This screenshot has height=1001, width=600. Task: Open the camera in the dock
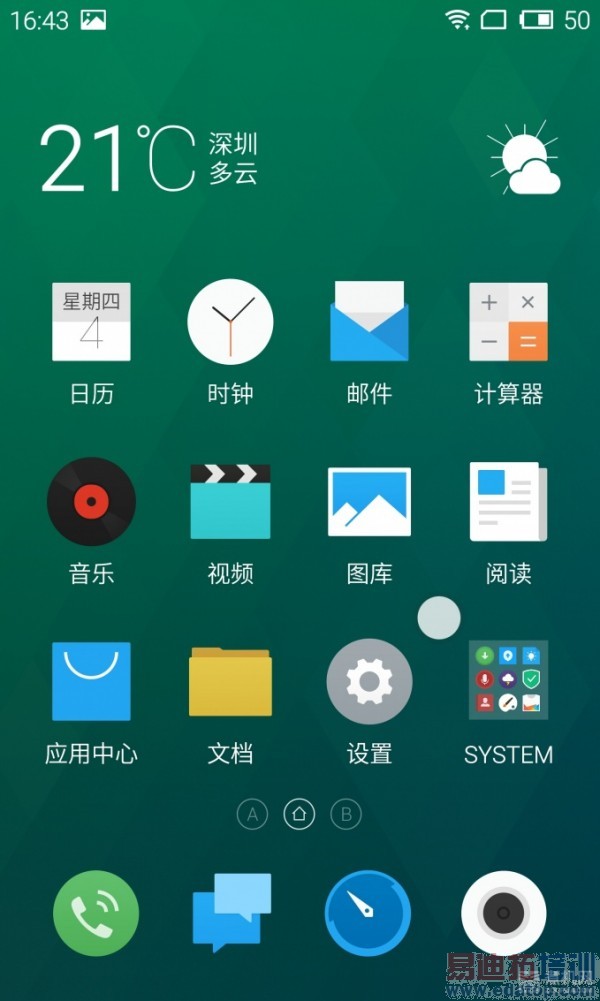[503, 913]
